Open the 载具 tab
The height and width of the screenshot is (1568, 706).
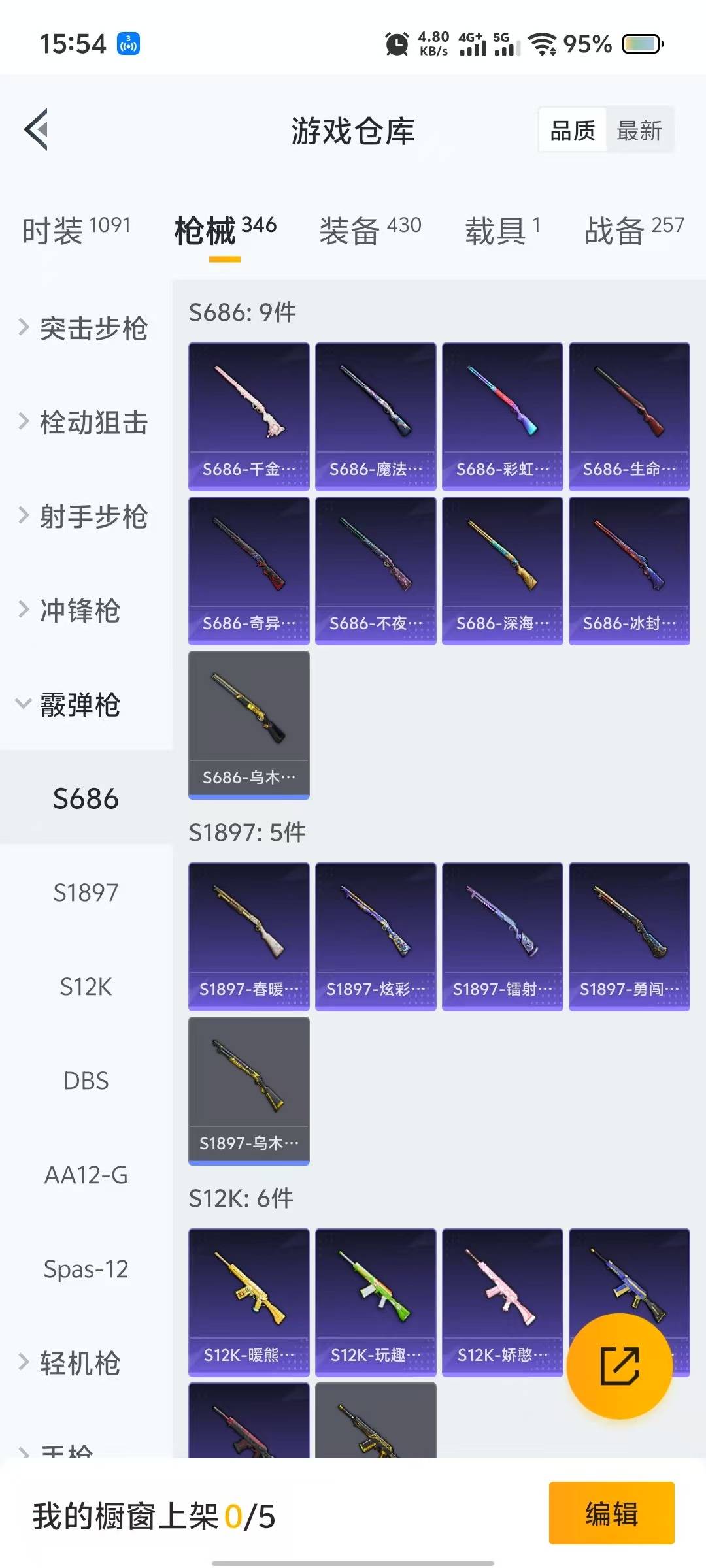[502, 230]
